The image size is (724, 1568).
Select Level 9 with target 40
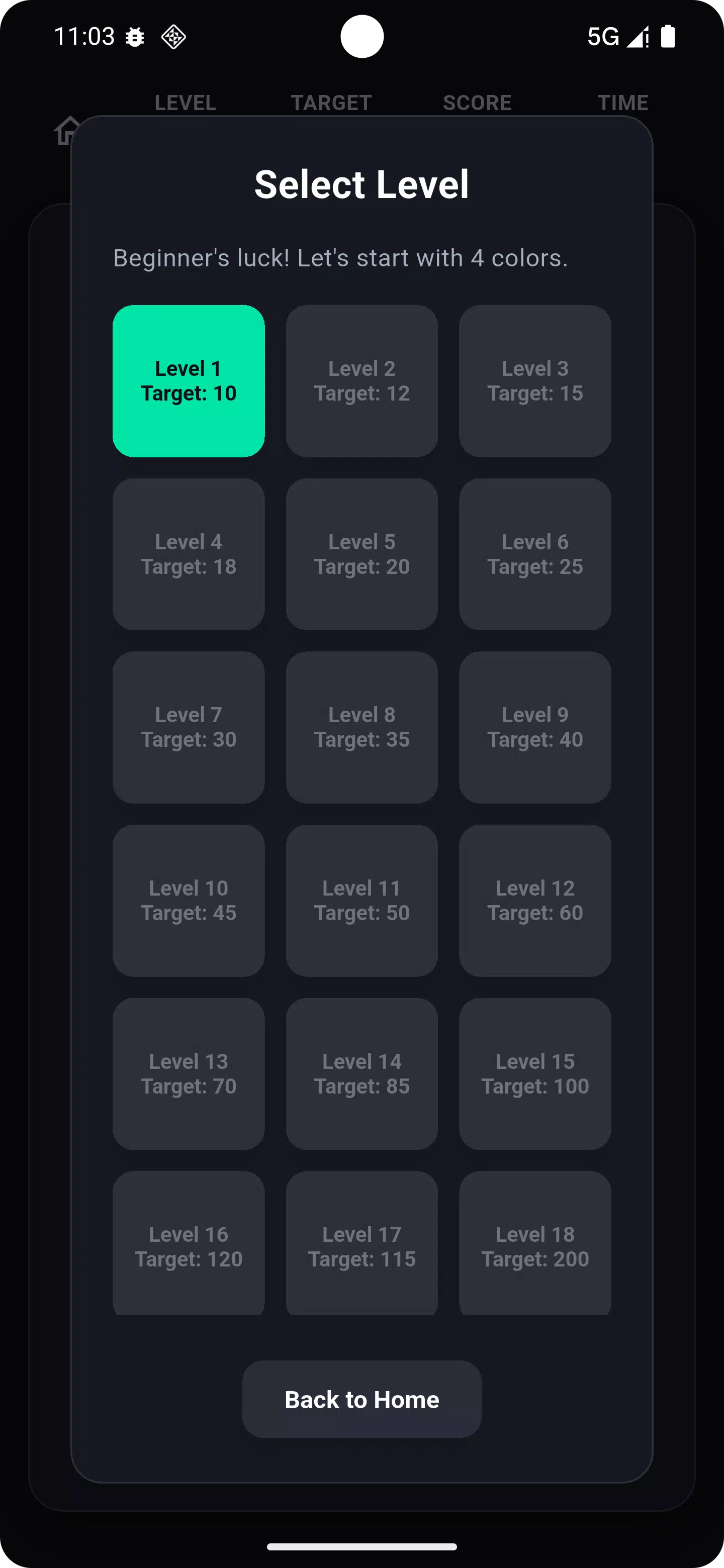535,727
